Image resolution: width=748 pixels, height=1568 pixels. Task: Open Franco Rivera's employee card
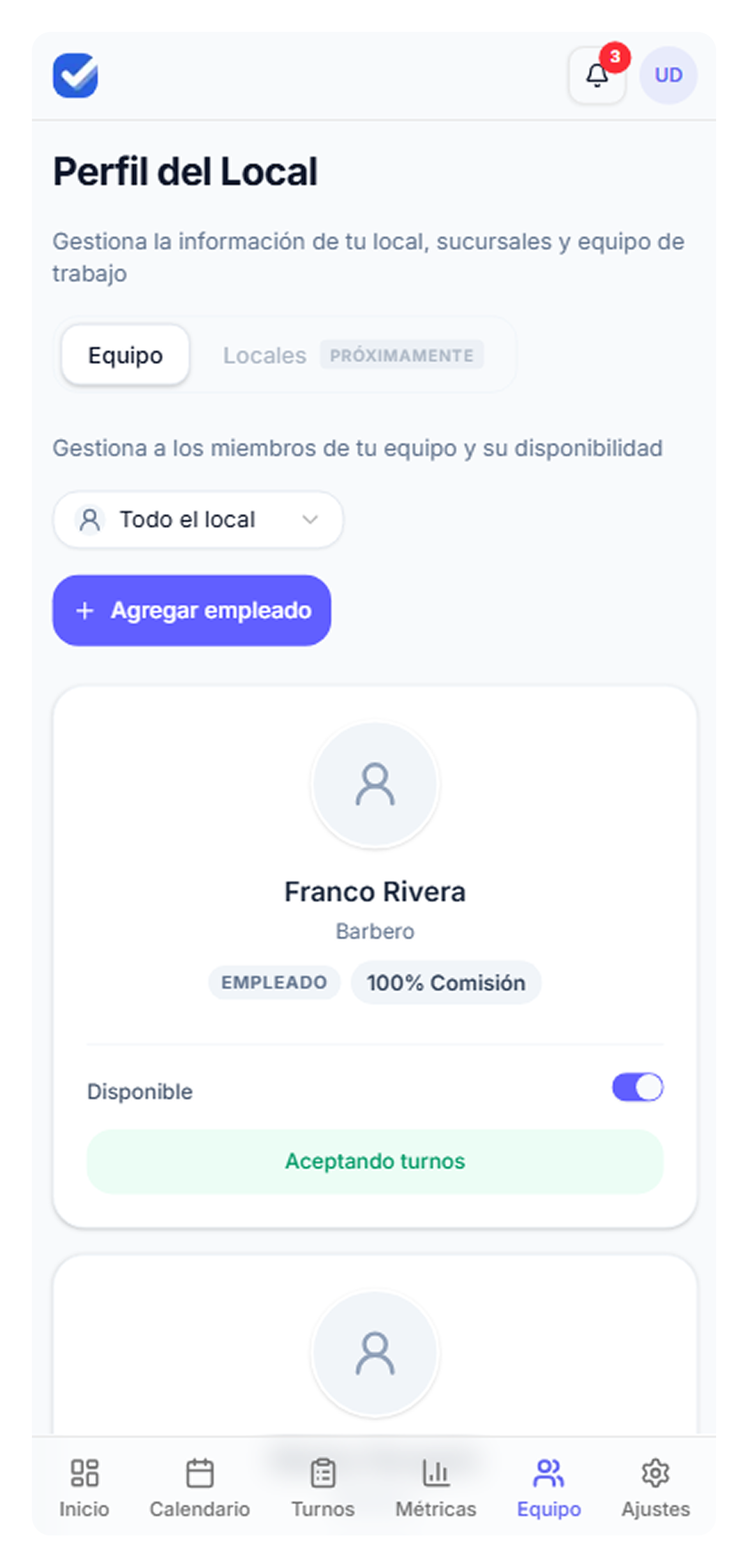pos(375,892)
